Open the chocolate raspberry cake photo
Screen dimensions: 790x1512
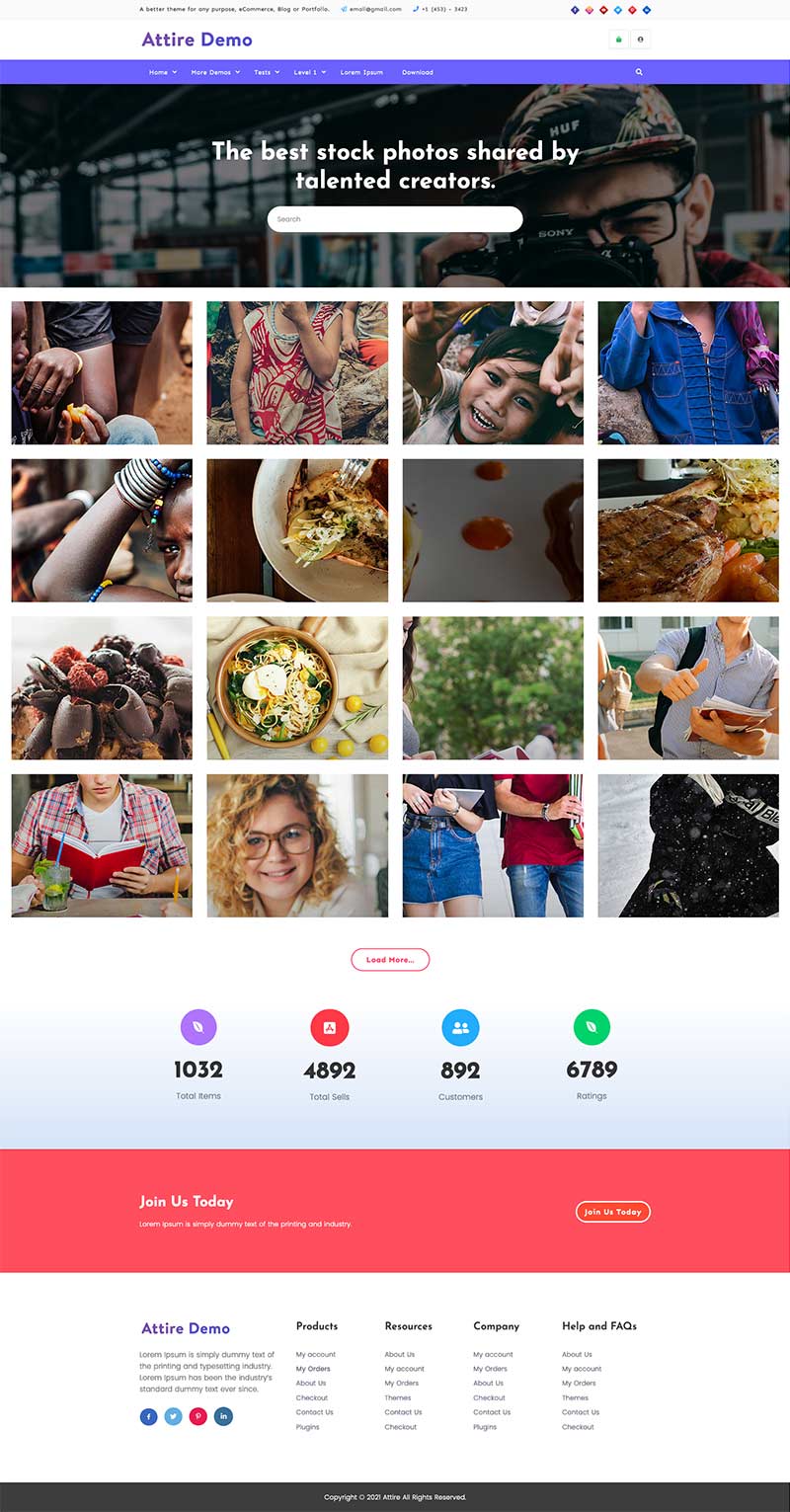[102, 688]
